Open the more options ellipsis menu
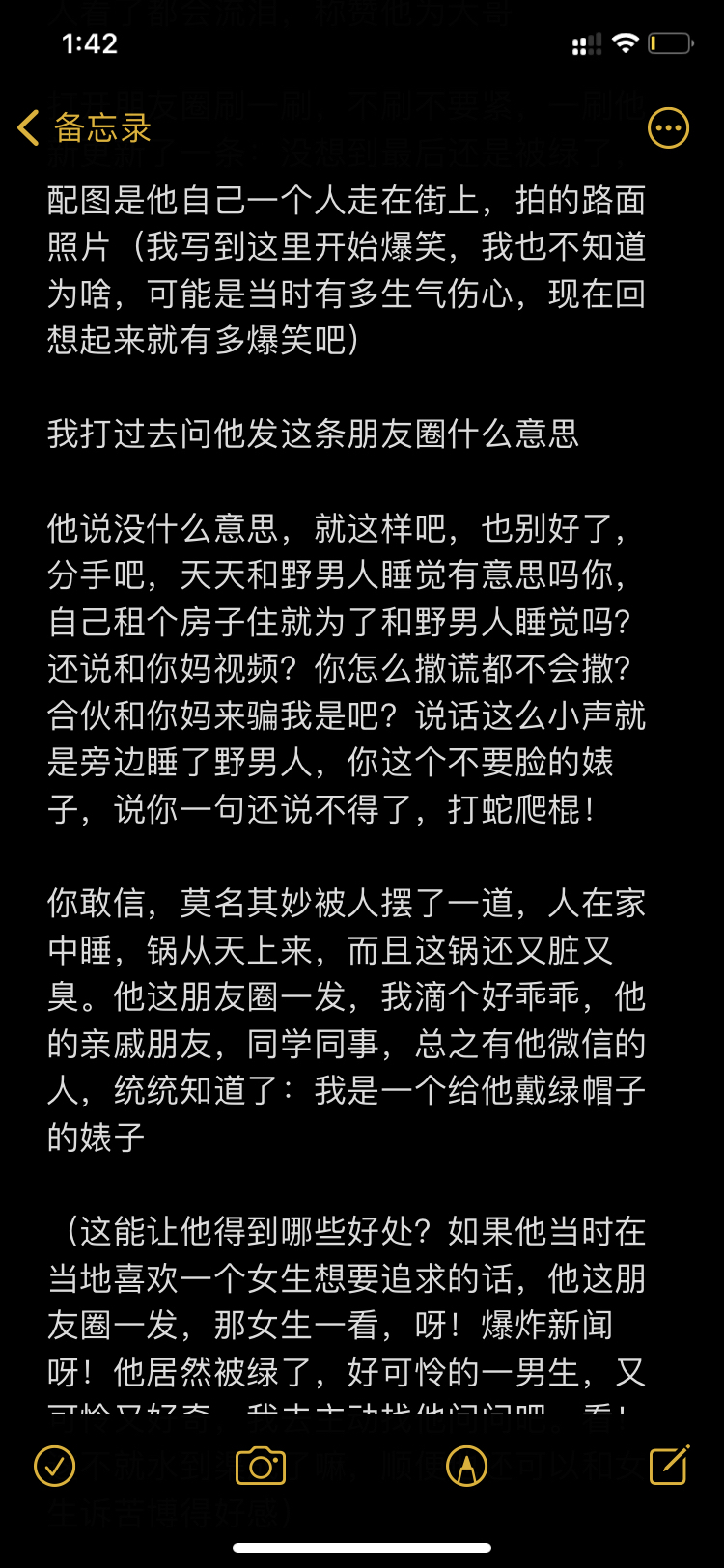Screen dimensions: 724x1568 [x=668, y=127]
